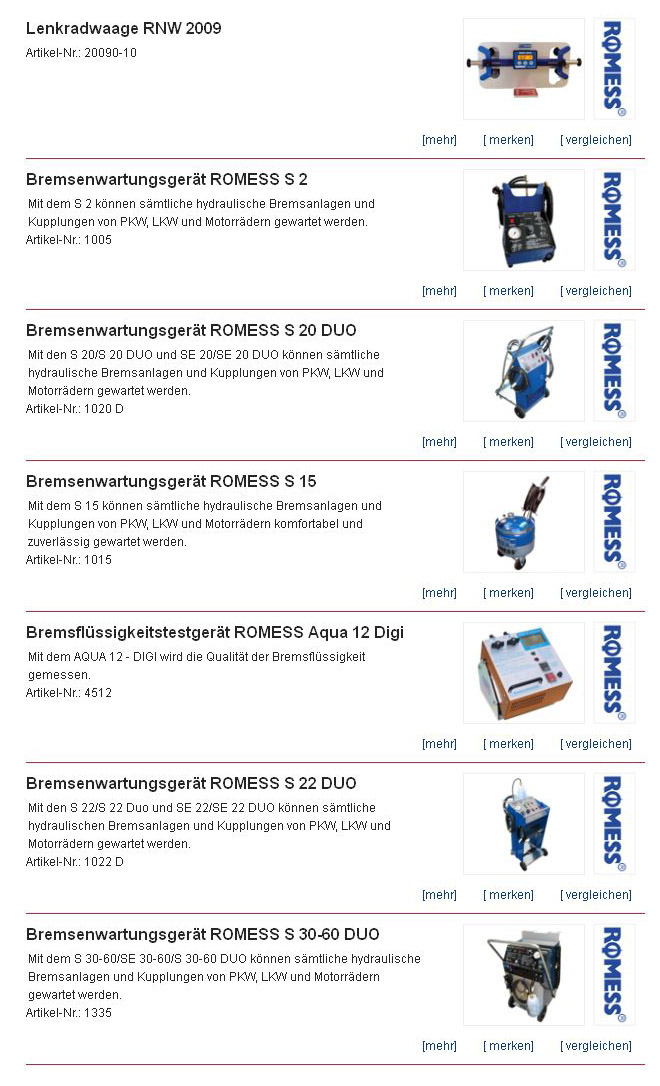
Task: Open the Lenkradwaage RNW 2009 product image
Action: pyautogui.click(x=523, y=69)
